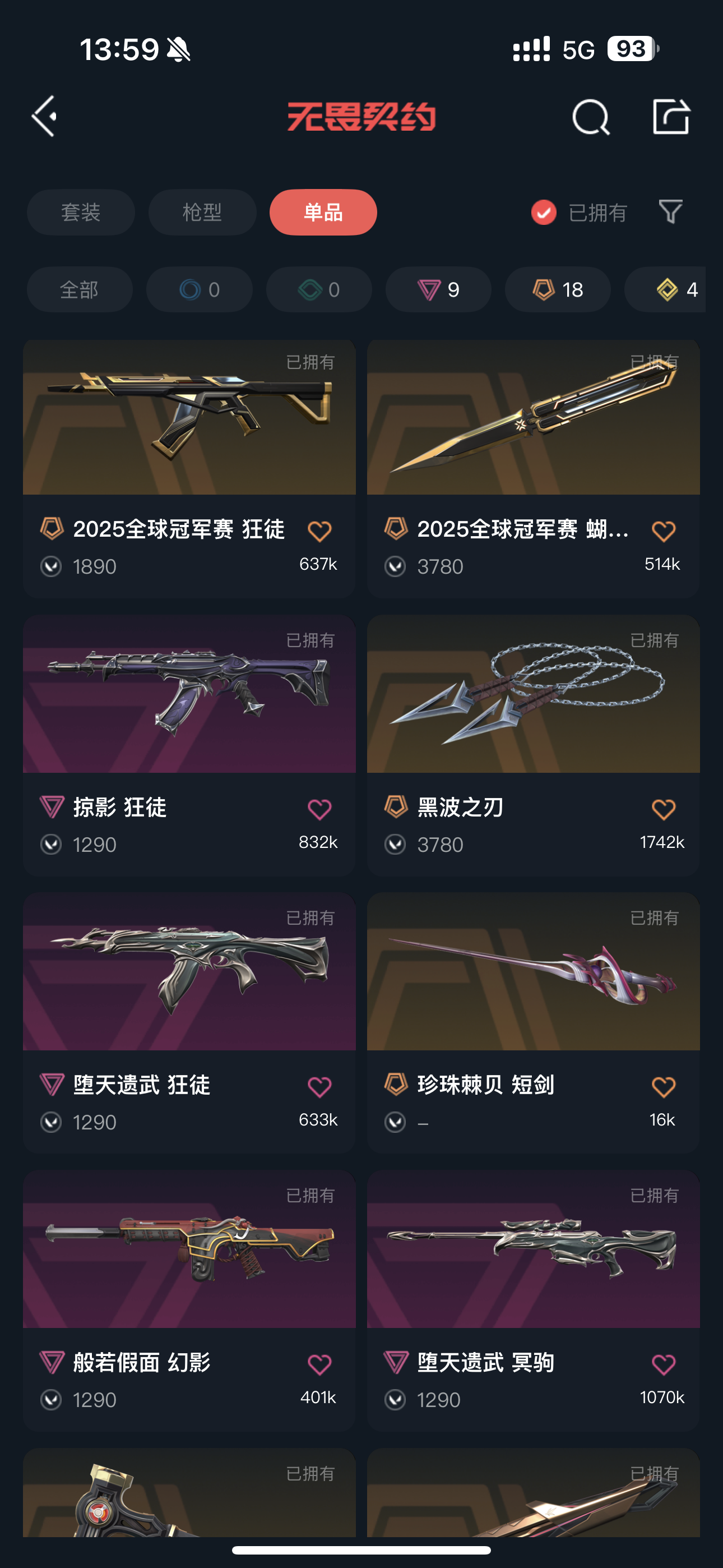Image resolution: width=723 pixels, height=1568 pixels.
Task: Switch to the 套装 tab
Action: [80, 213]
